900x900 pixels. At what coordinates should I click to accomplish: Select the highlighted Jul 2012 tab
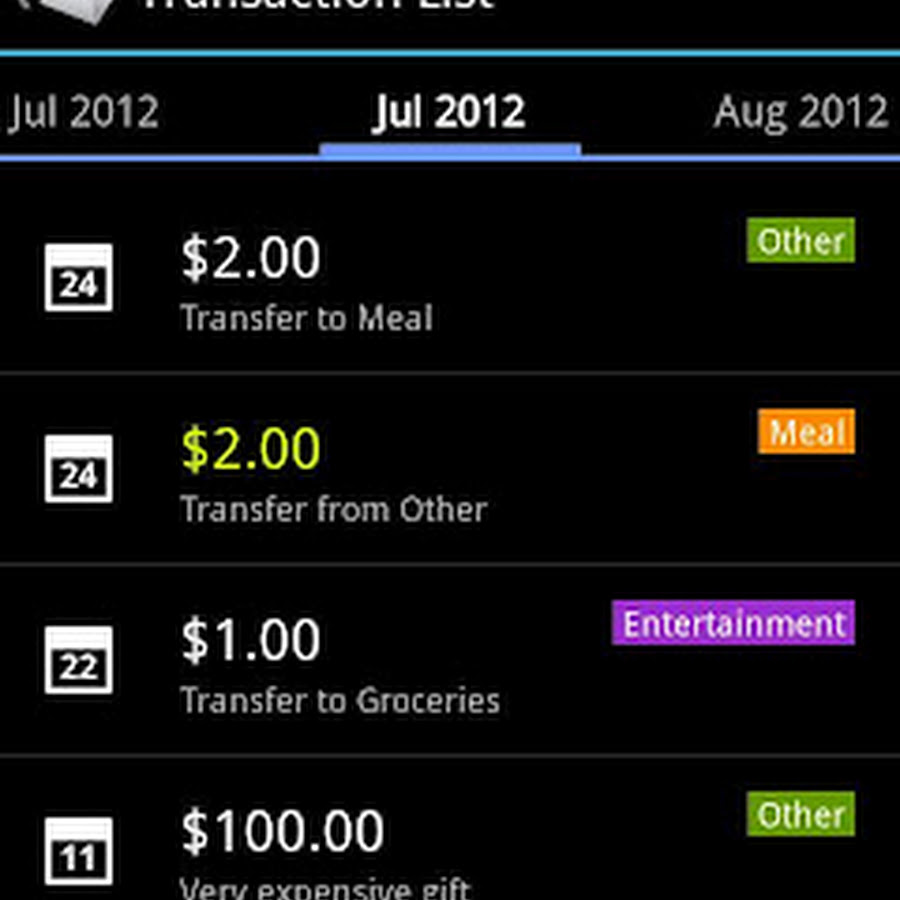pyautogui.click(x=449, y=112)
